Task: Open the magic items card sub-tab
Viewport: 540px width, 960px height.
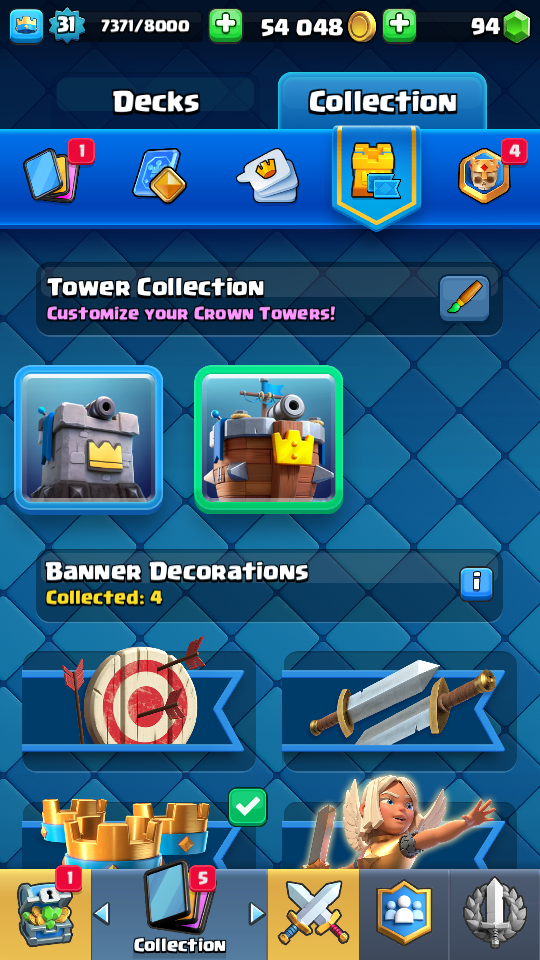Action: tap(159, 176)
